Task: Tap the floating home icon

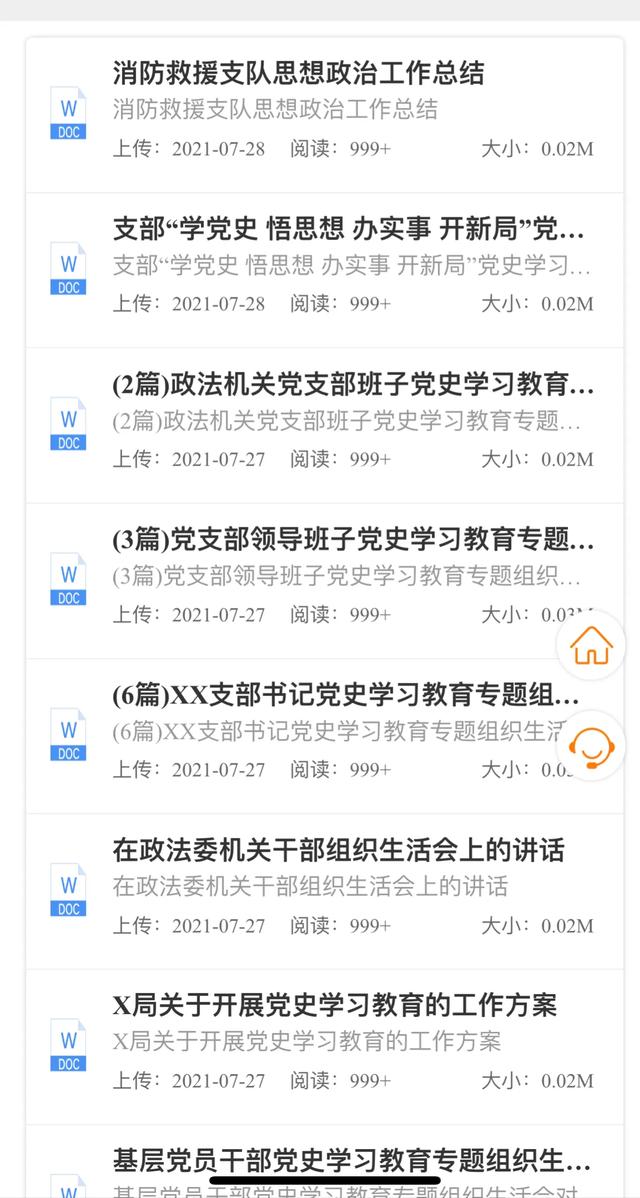Action: tap(592, 646)
